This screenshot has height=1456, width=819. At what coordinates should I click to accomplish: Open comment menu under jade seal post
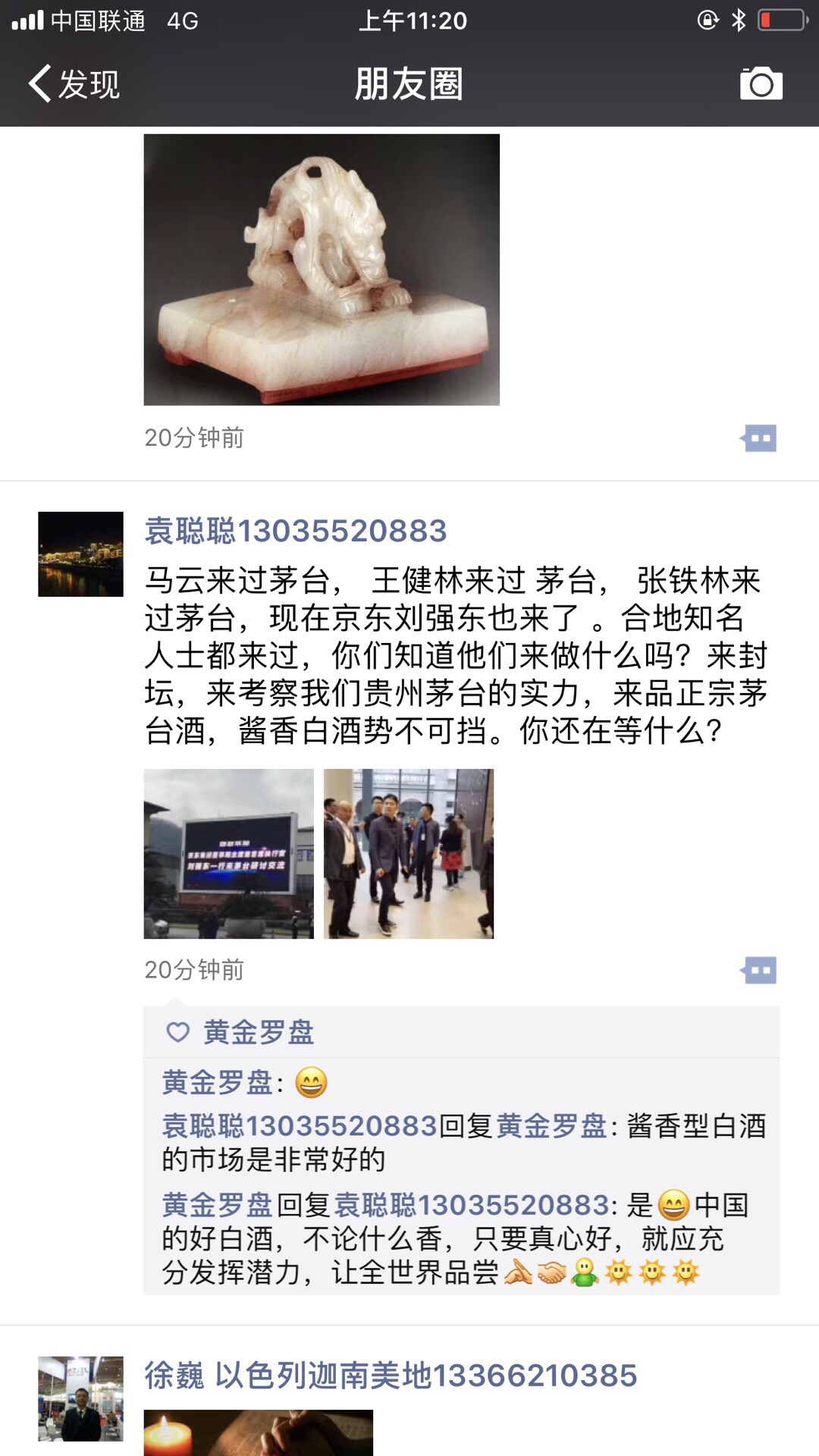tap(759, 438)
